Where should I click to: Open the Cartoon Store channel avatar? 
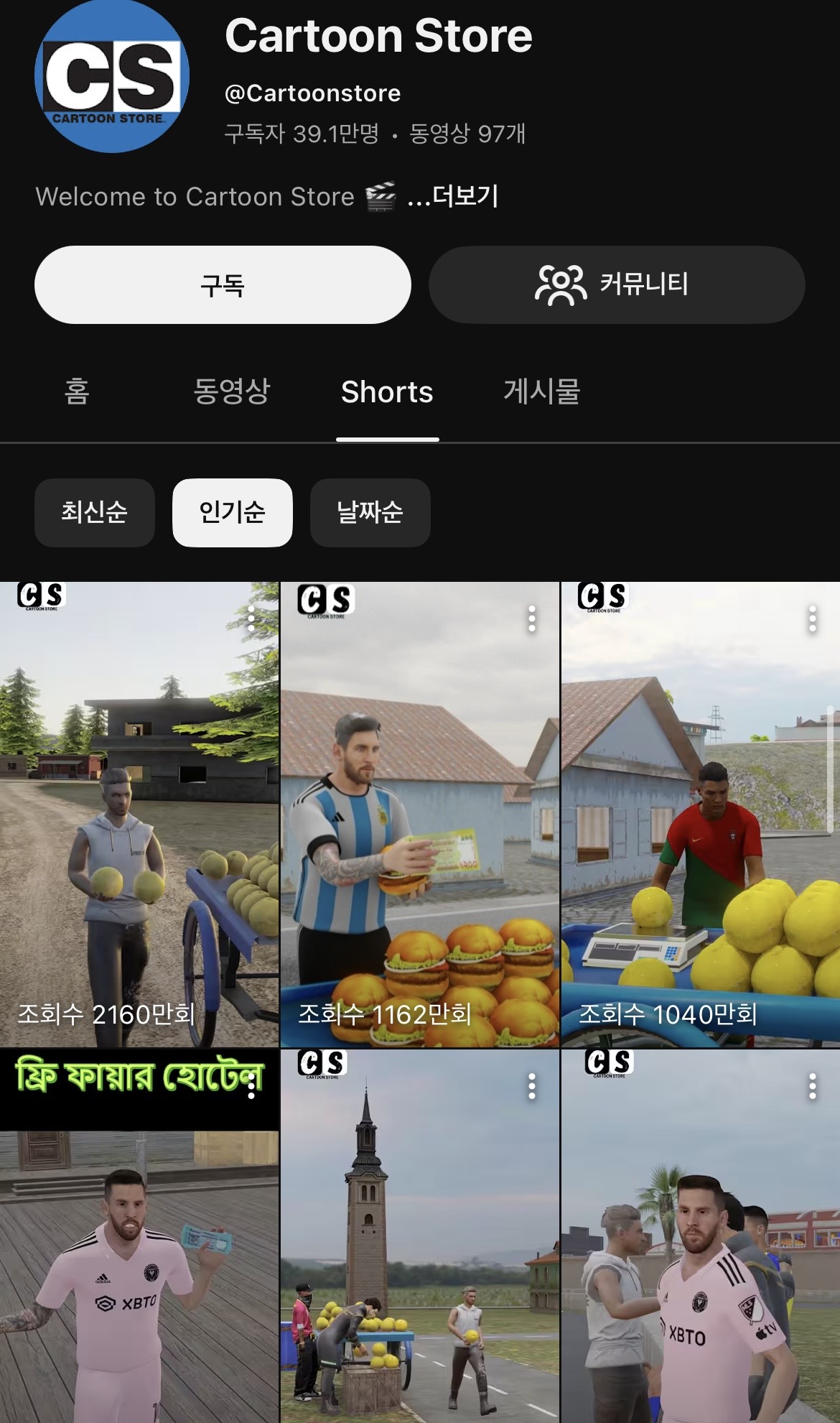[112, 75]
